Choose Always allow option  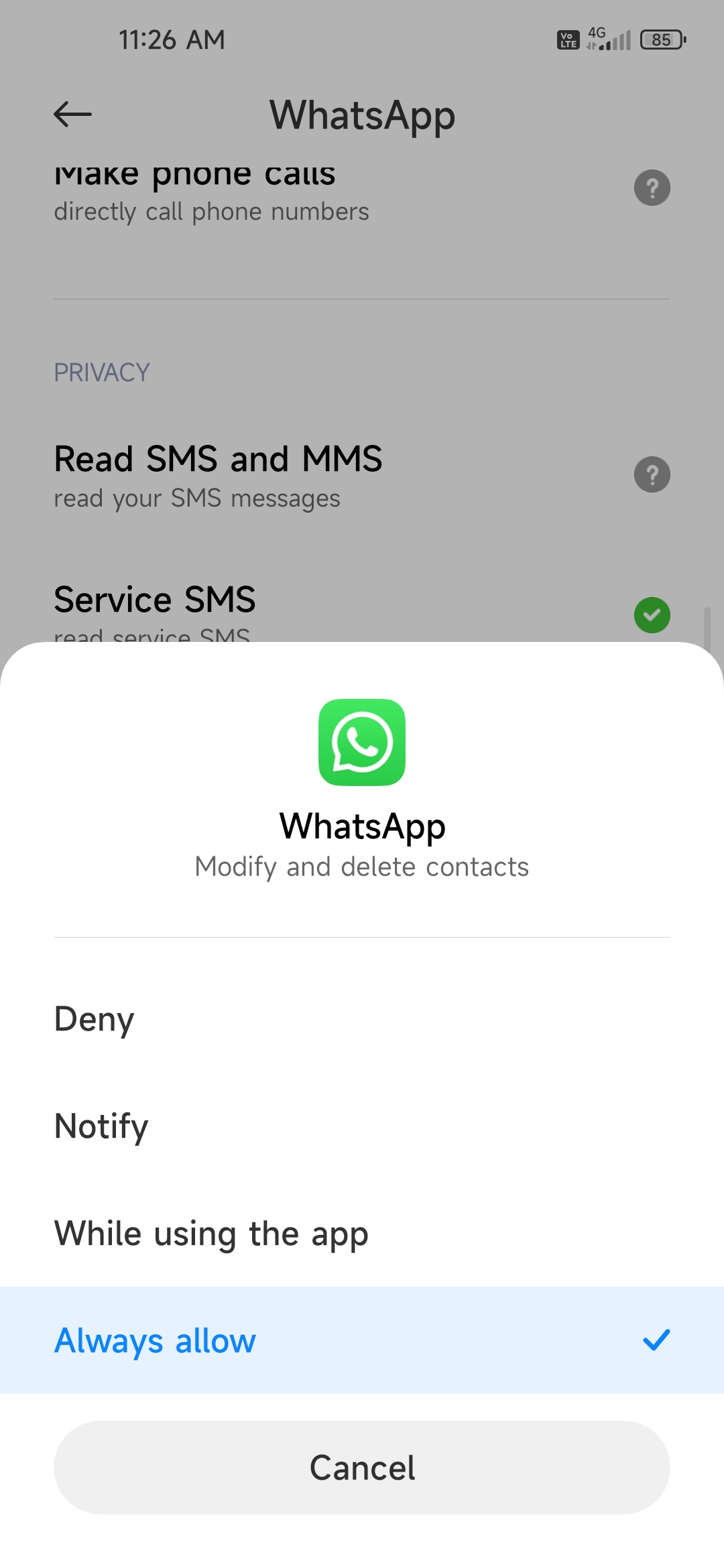(x=362, y=1340)
